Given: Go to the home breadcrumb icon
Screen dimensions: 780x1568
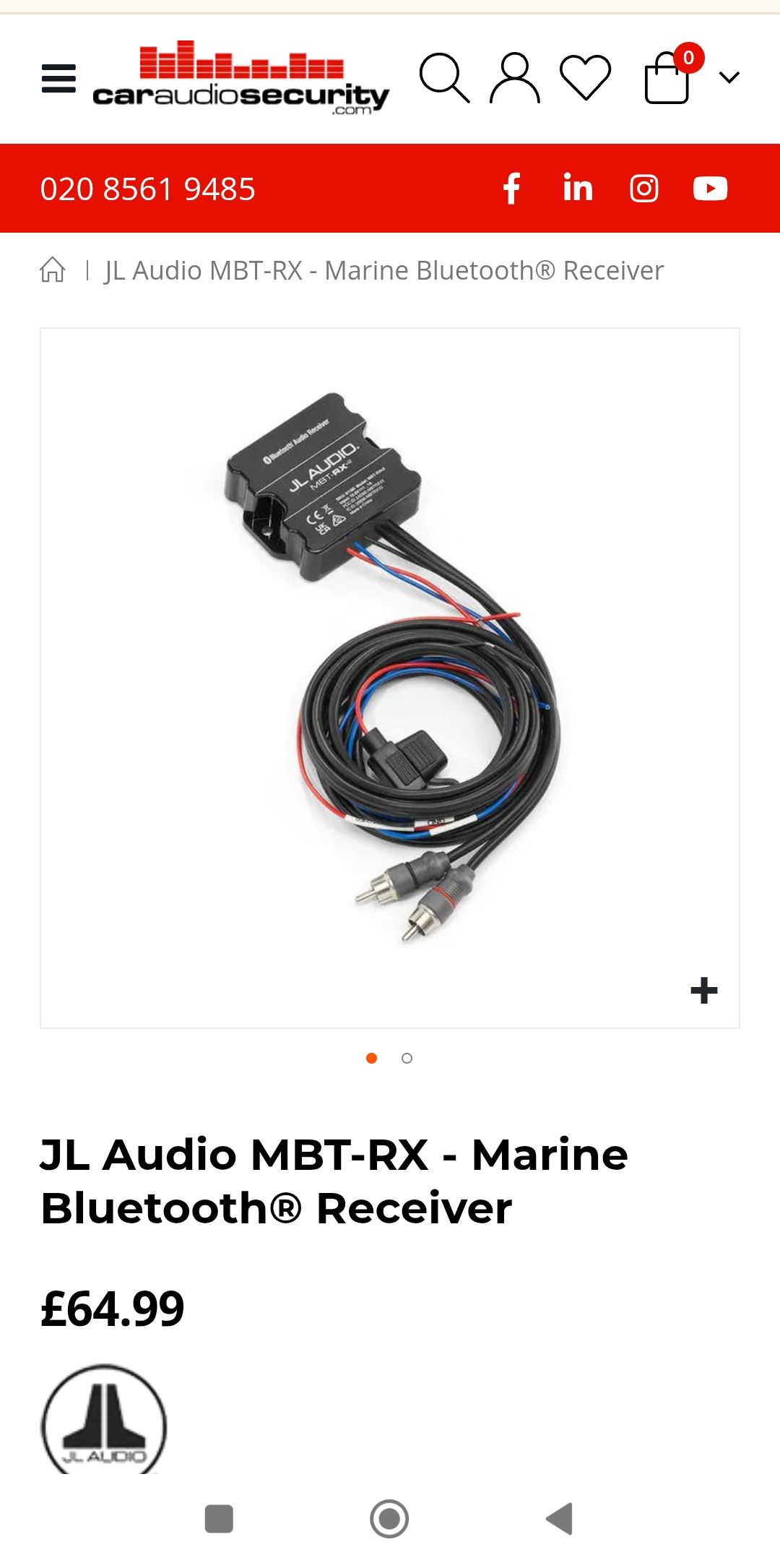Looking at the screenshot, I should 53,270.
